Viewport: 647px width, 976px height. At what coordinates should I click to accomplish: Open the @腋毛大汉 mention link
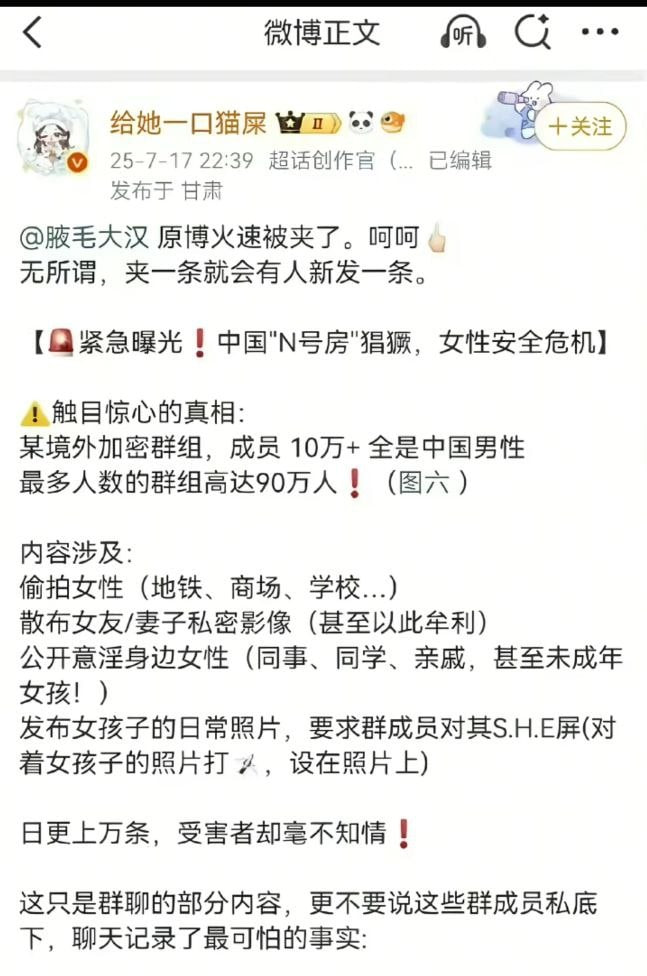point(84,237)
